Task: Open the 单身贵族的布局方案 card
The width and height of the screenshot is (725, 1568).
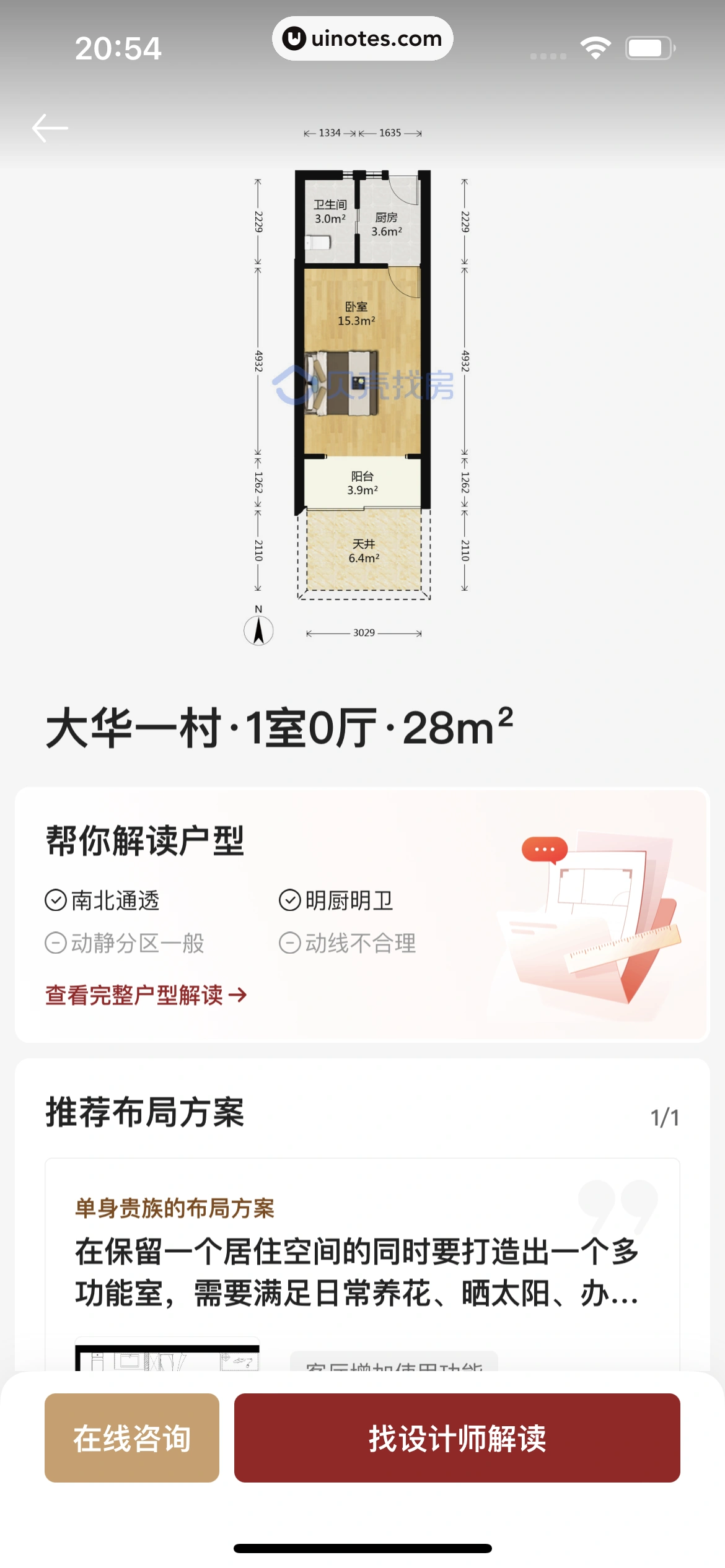Action: [x=362, y=1257]
